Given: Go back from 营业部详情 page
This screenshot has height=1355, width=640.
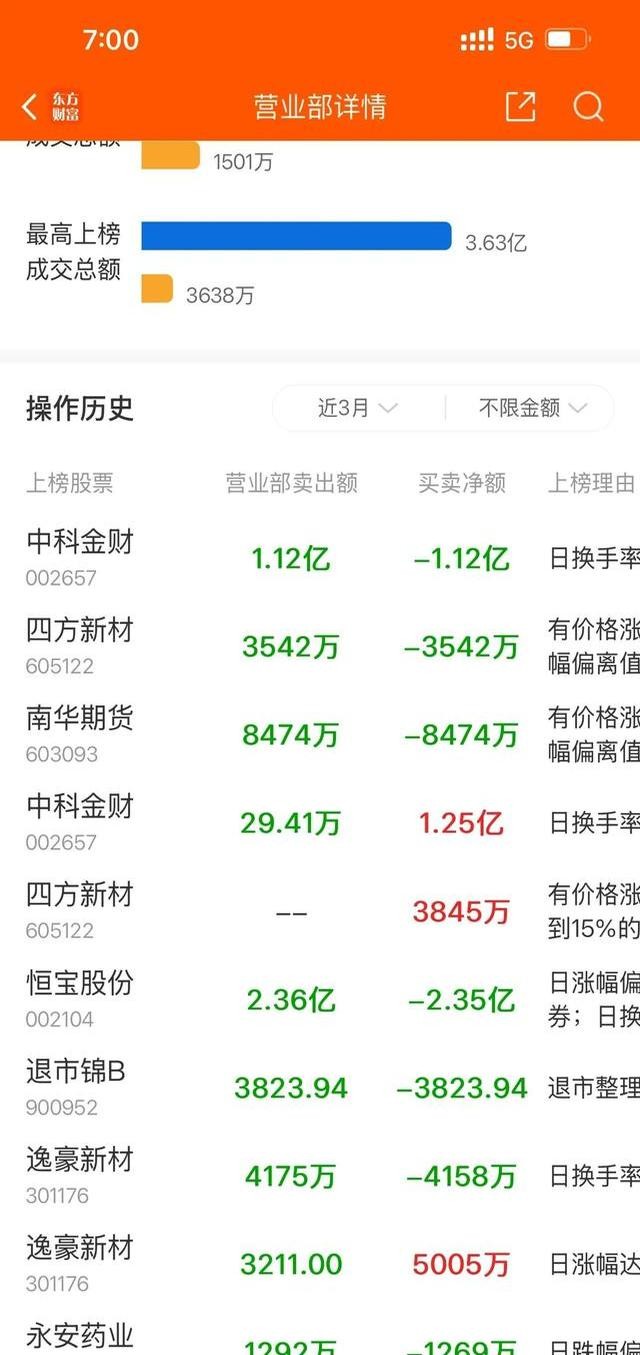Looking at the screenshot, I should pyautogui.click(x=30, y=107).
